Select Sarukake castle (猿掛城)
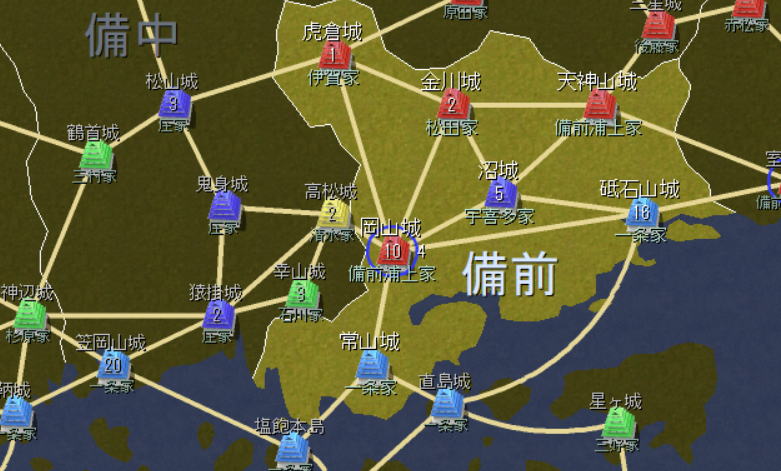Image resolution: width=781 pixels, height=471 pixels. click(217, 316)
